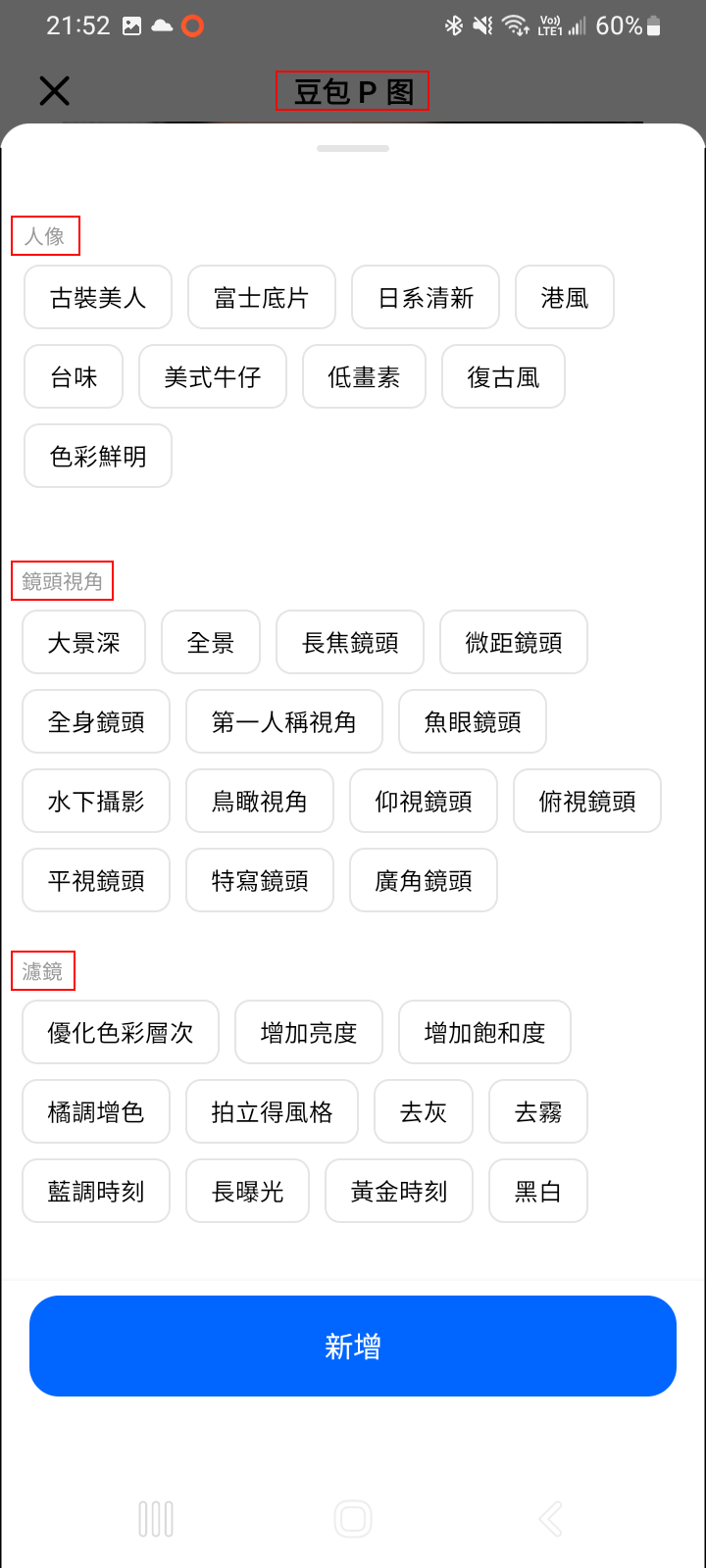Pick the 廣角鏡頭 chip
The image size is (706, 1568).
(x=424, y=881)
